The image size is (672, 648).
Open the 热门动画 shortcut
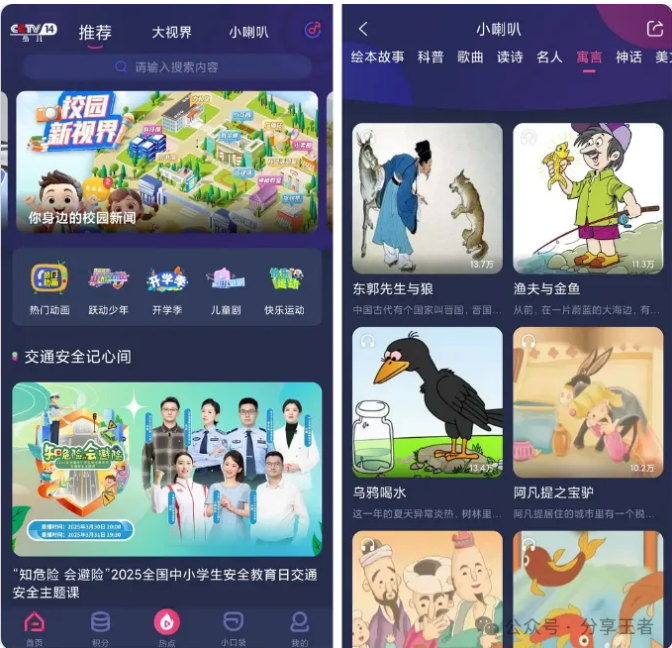click(x=50, y=287)
